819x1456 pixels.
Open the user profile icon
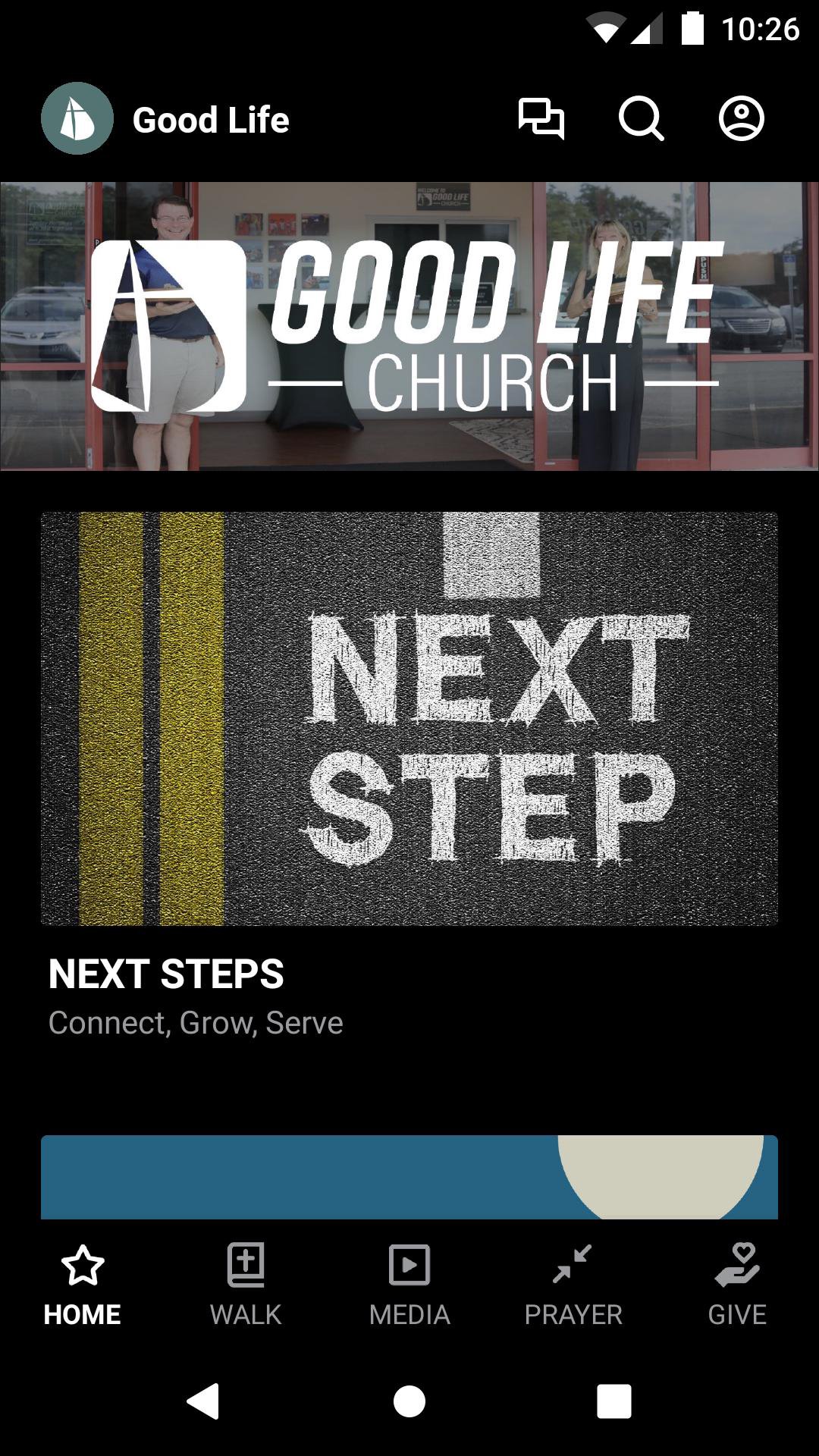coord(741,119)
